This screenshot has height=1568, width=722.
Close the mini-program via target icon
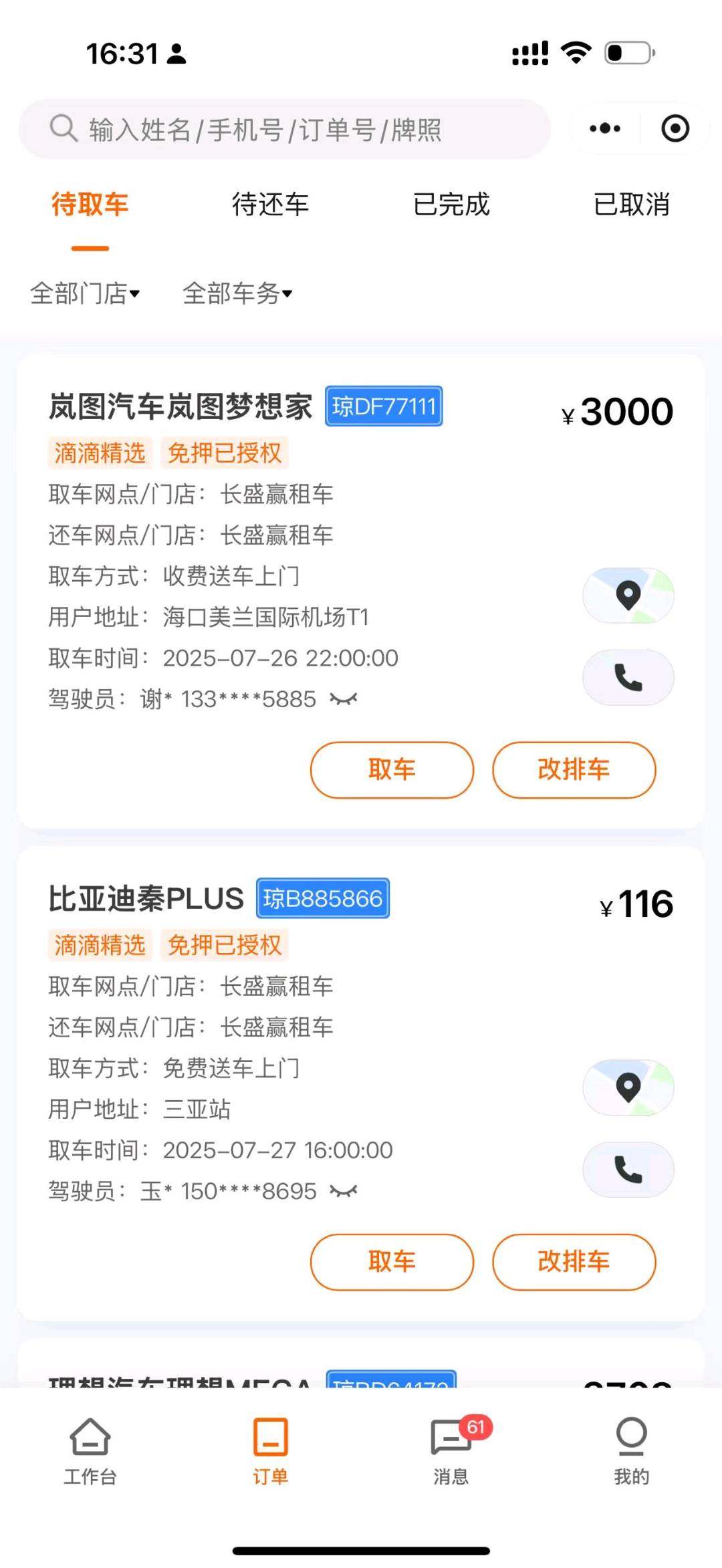click(x=675, y=128)
